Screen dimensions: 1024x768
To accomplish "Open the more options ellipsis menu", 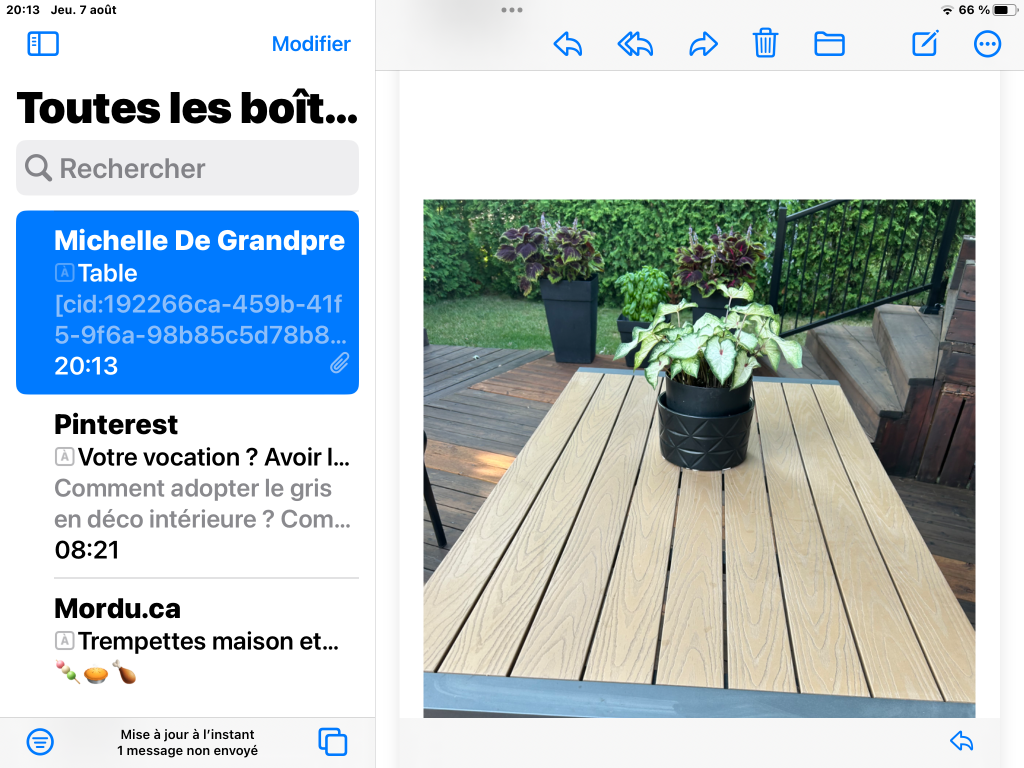I will (x=987, y=44).
